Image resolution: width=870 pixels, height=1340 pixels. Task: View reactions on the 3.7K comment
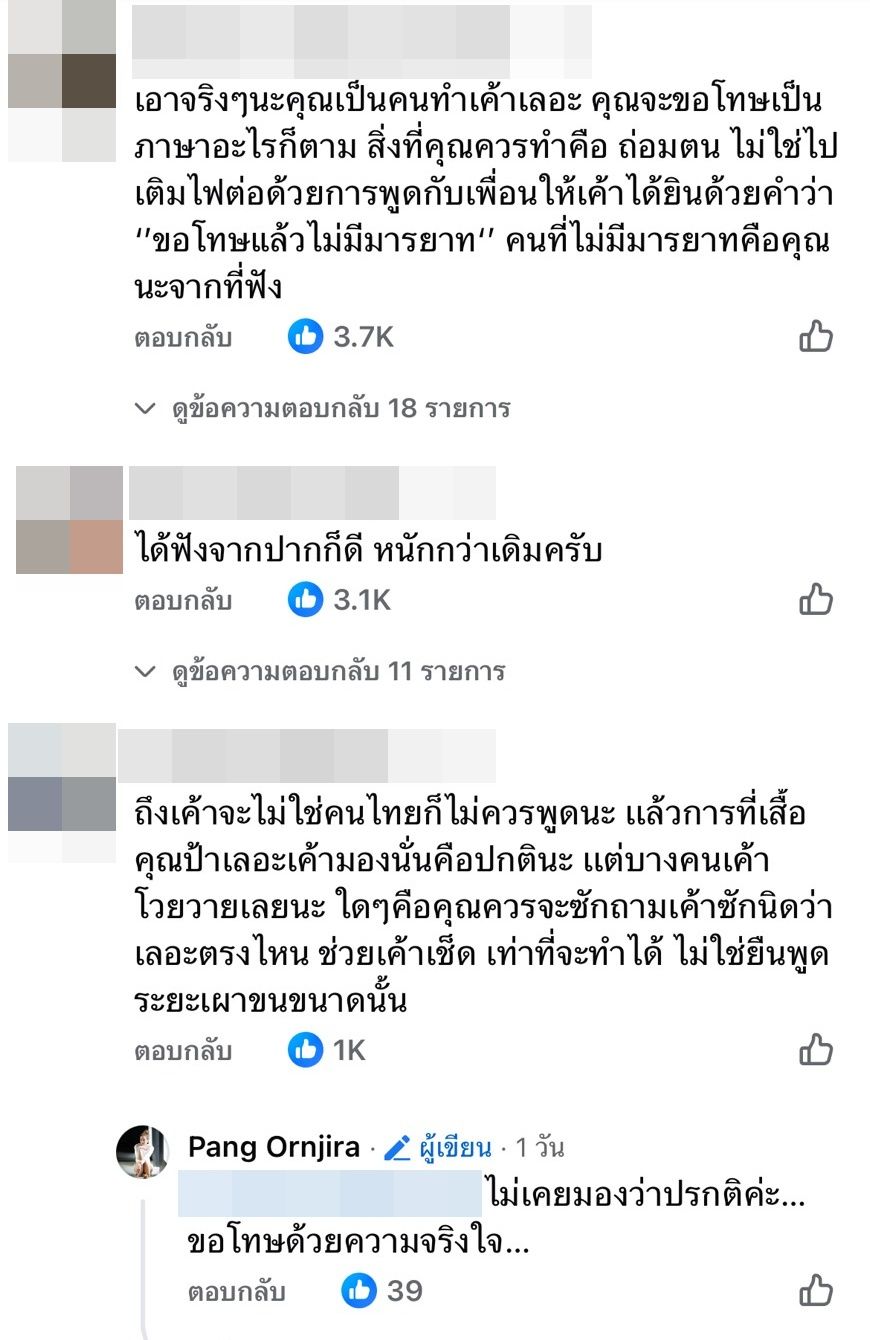pos(343,338)
